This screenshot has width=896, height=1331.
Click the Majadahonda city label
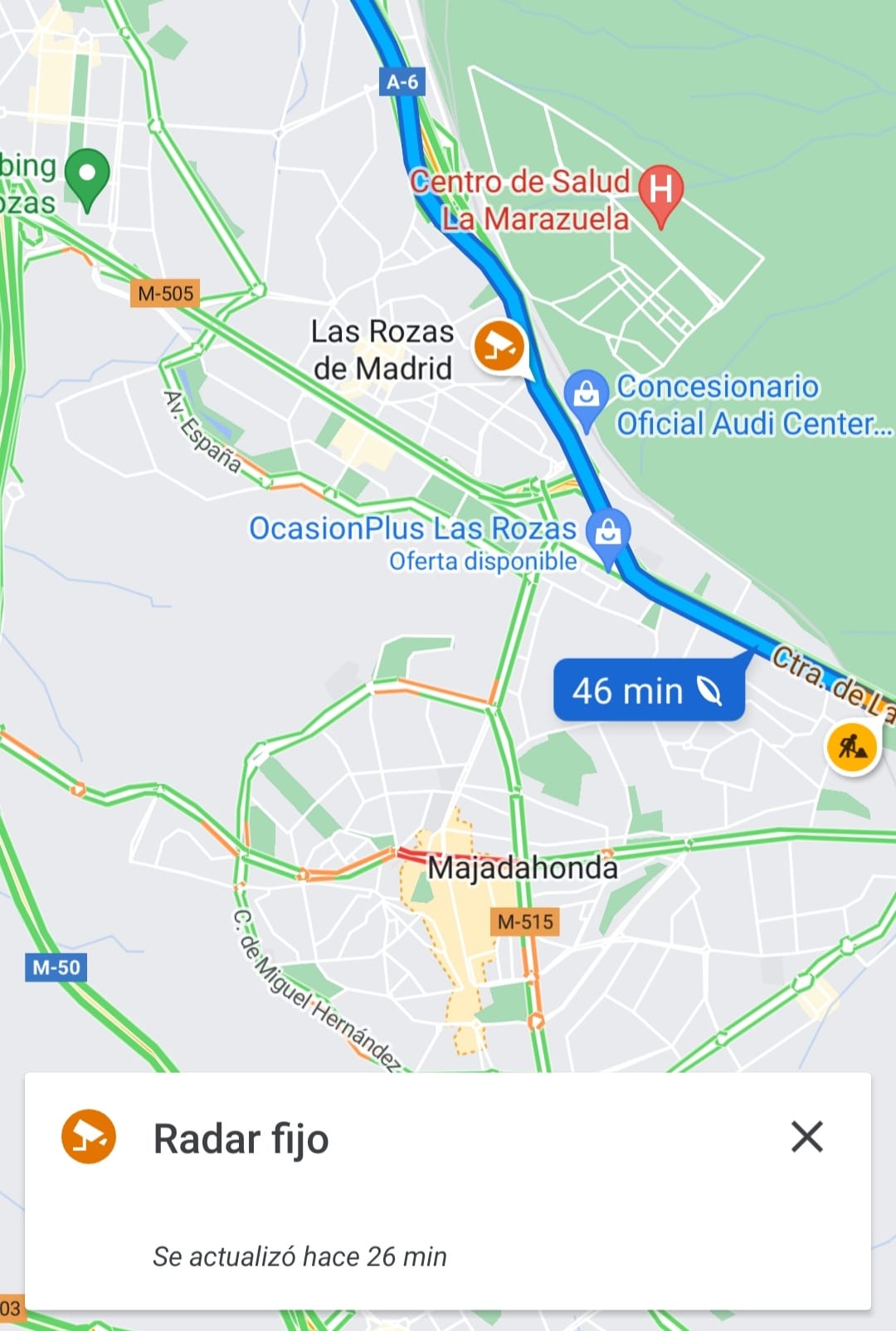coord(523,869)
